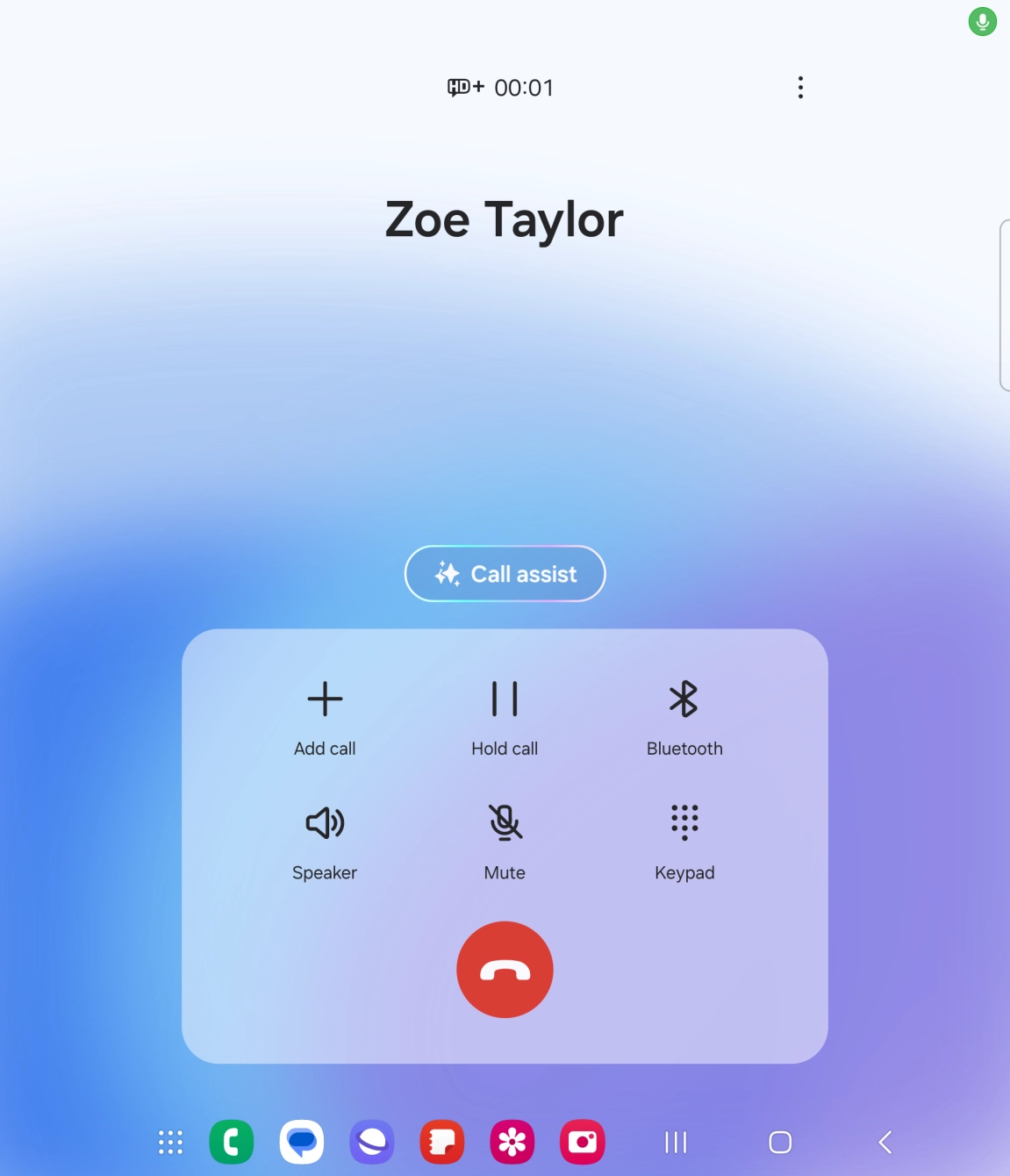Launch the Camera app
Screen dimensions: 1010x1176
pyautogui.click(x=582, y=1142)
